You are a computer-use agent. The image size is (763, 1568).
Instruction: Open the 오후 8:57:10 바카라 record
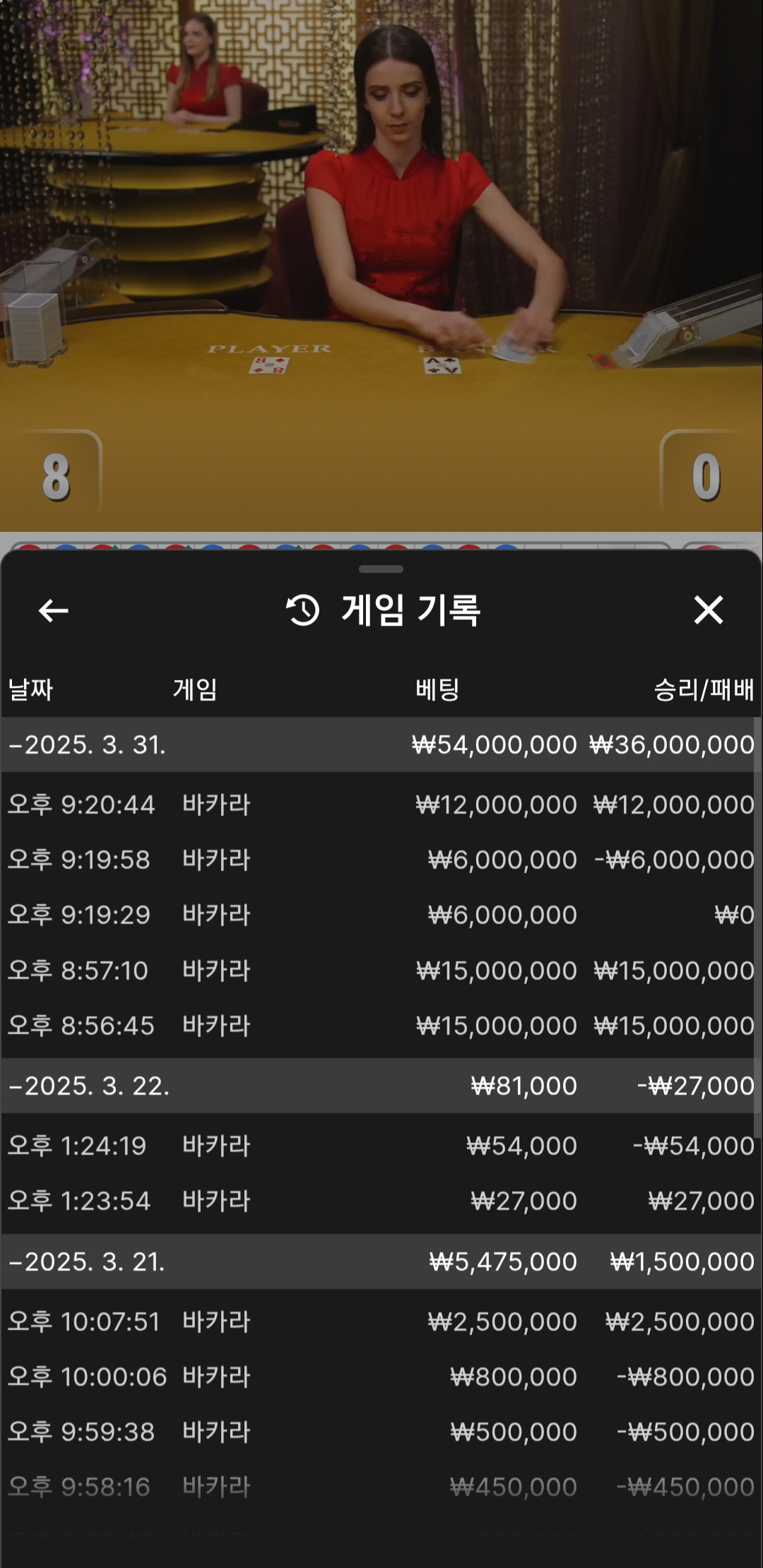click(380, 970)
